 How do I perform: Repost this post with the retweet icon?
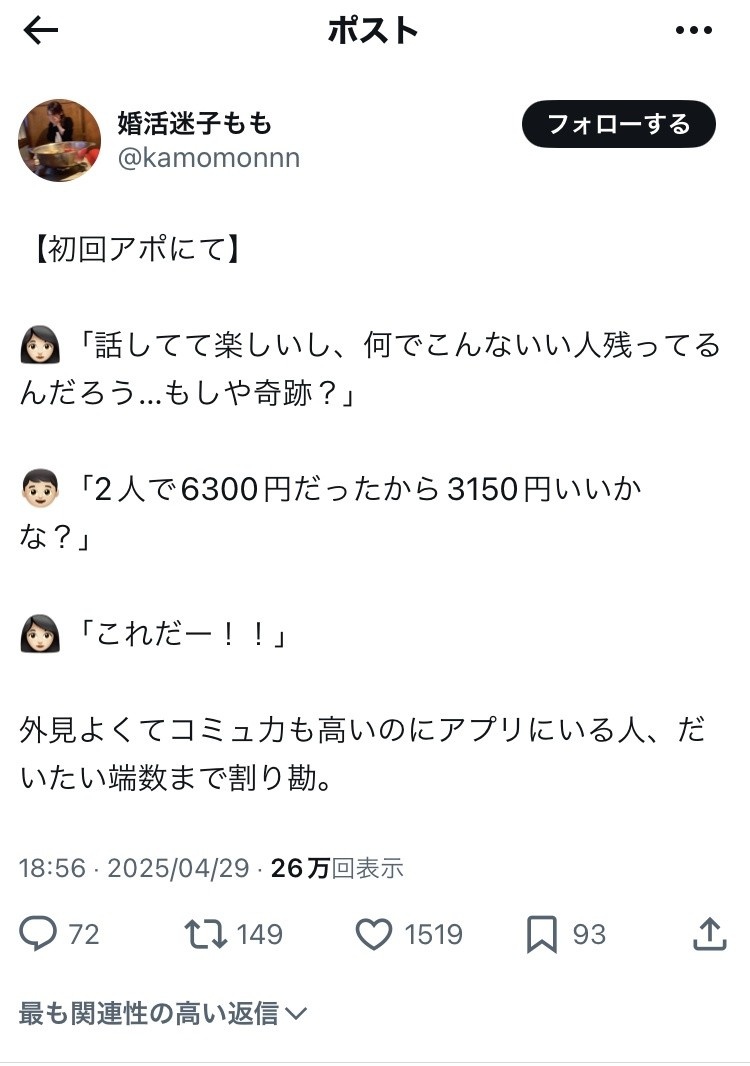(x=205, y=934)
